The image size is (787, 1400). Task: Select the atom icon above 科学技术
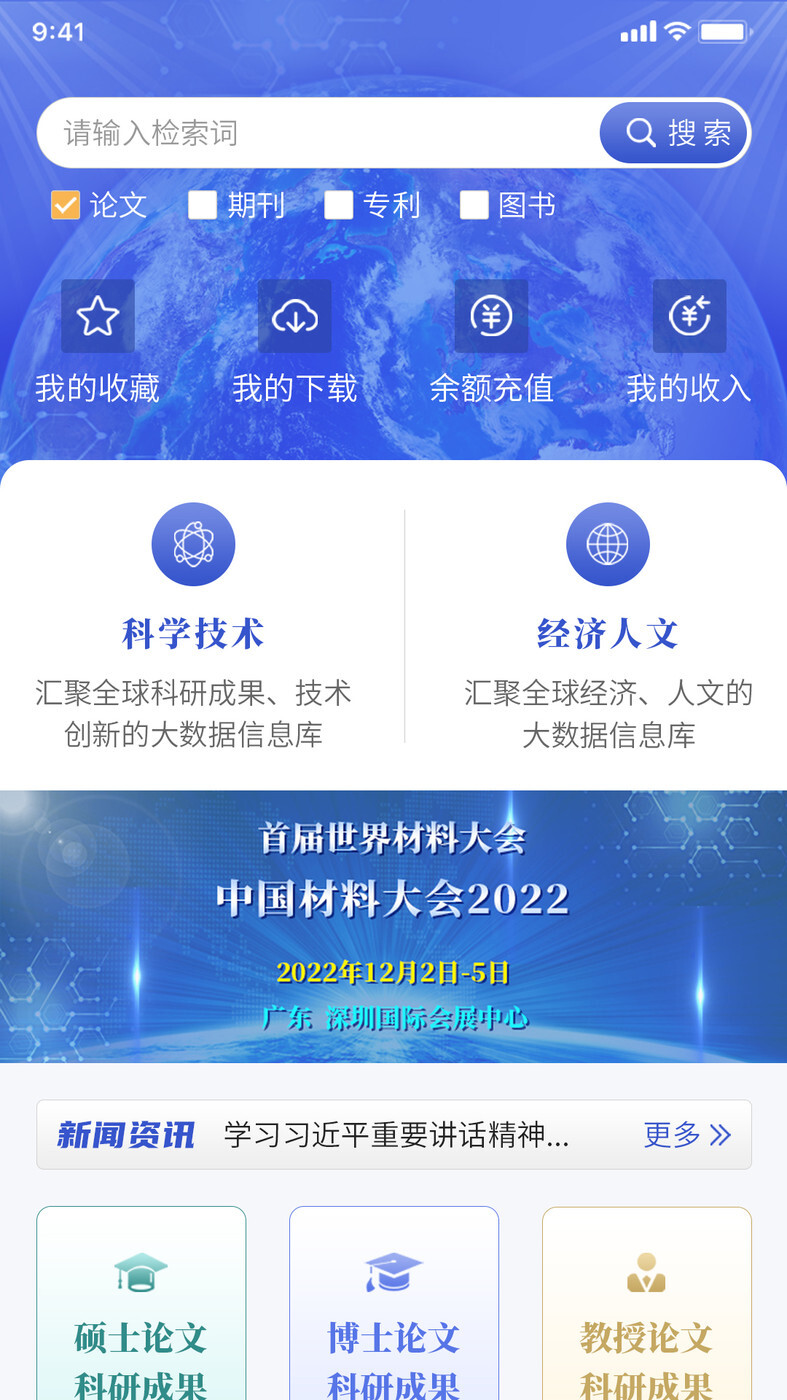[192, 543]
